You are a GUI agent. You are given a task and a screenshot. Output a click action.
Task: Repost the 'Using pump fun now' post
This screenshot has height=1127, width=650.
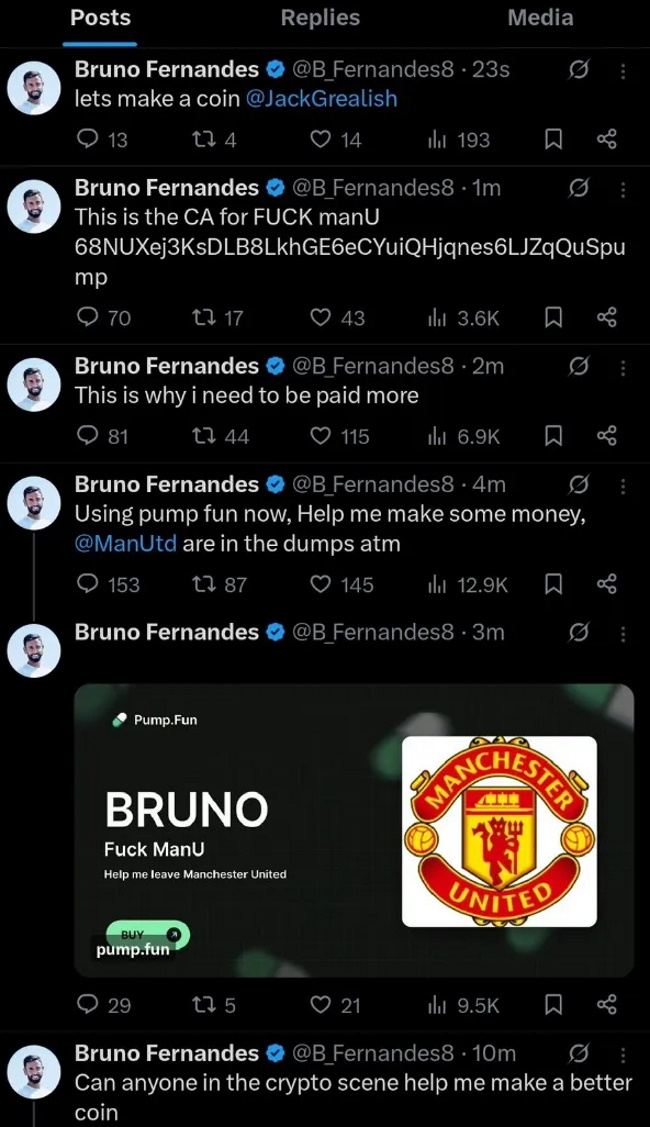202,584
